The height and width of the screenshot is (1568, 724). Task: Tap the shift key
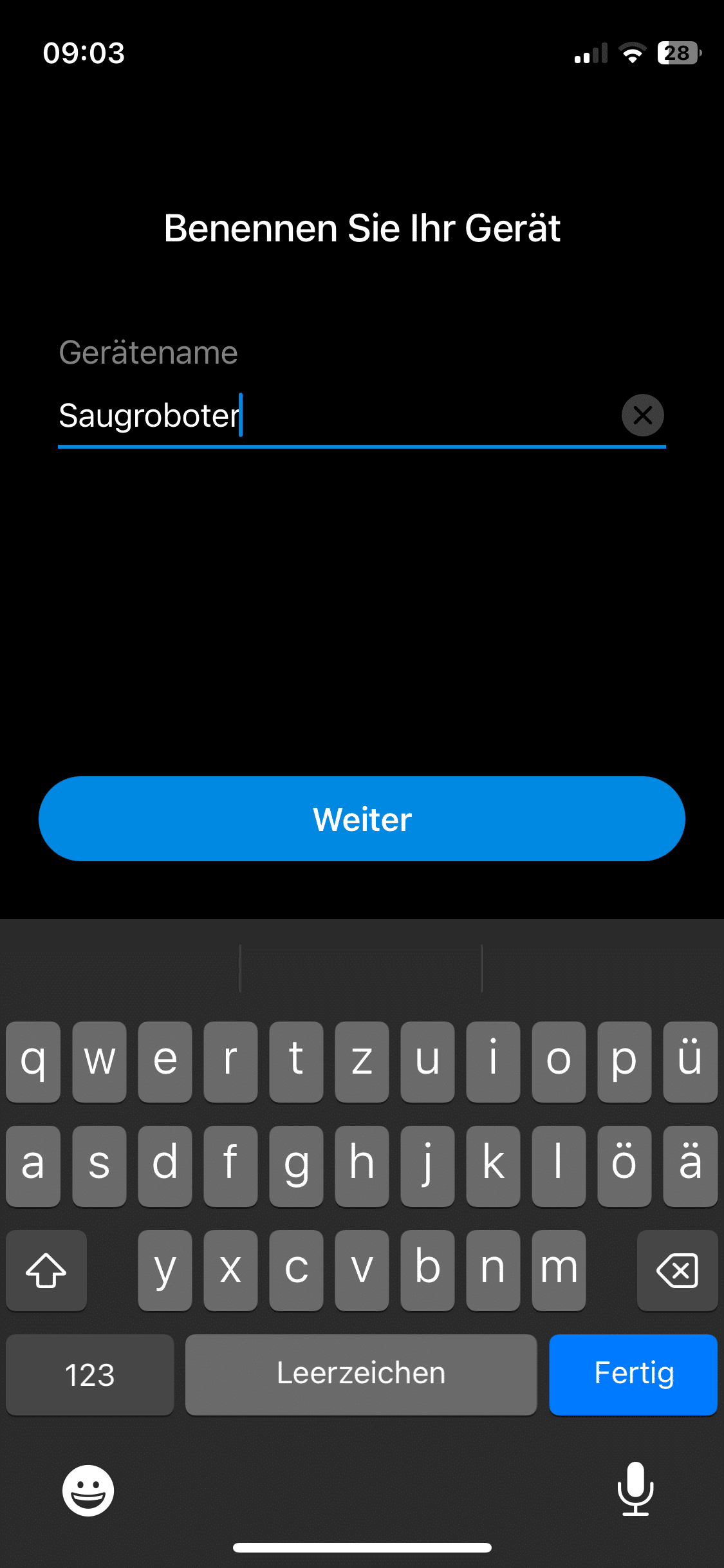pyautogui.click(x=46, y=1271)
